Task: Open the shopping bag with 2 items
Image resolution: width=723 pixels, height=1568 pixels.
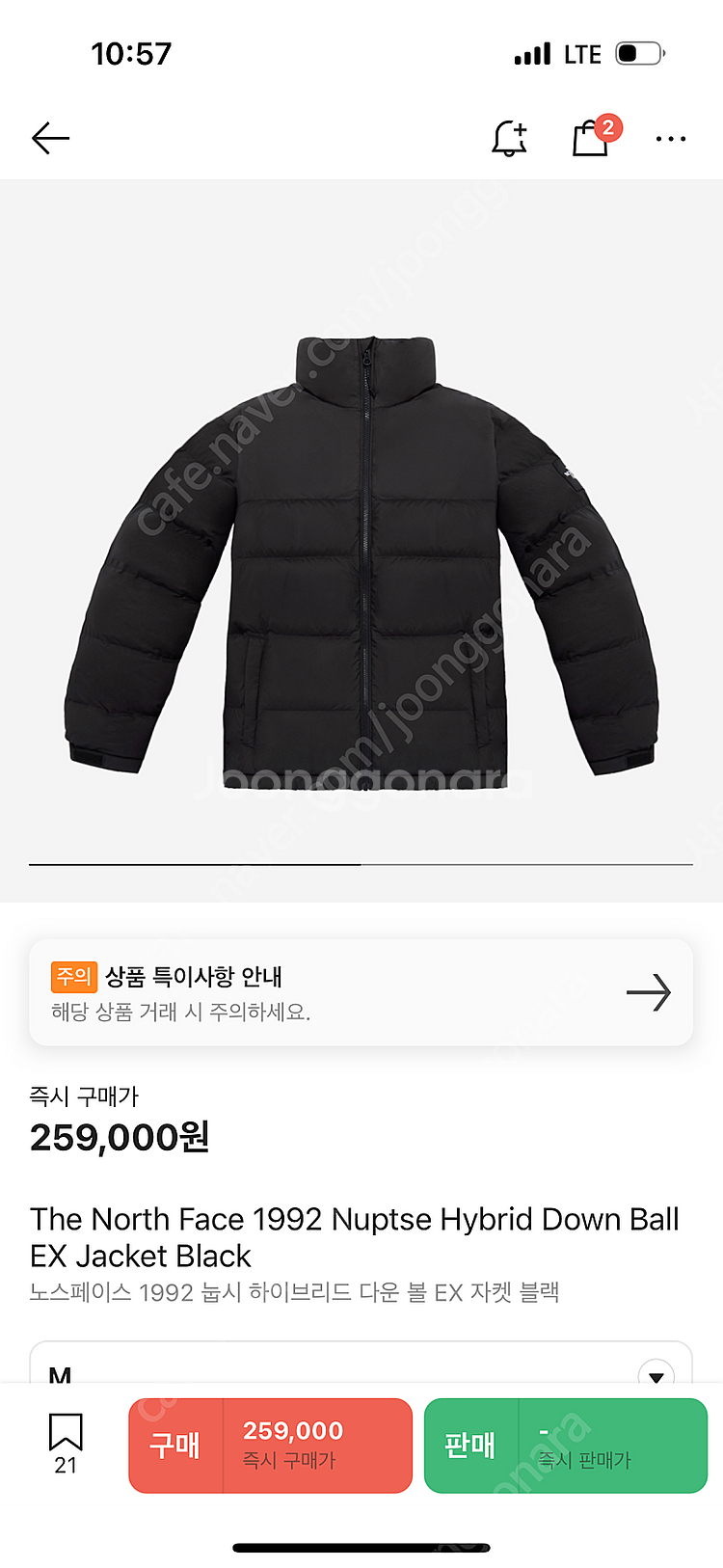Action: pyautogui.click(x=591, y=138)
